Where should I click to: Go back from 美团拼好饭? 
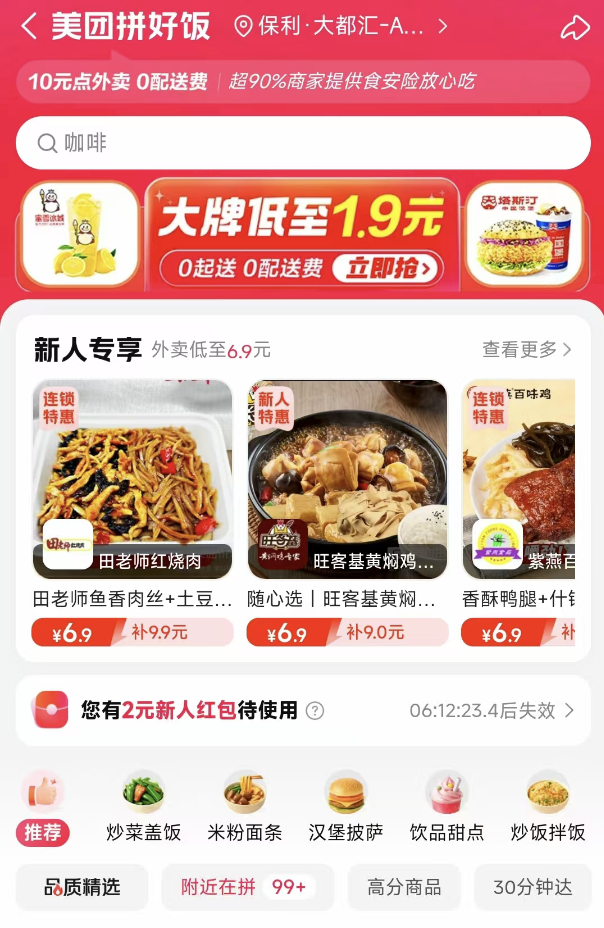(29, 27)
